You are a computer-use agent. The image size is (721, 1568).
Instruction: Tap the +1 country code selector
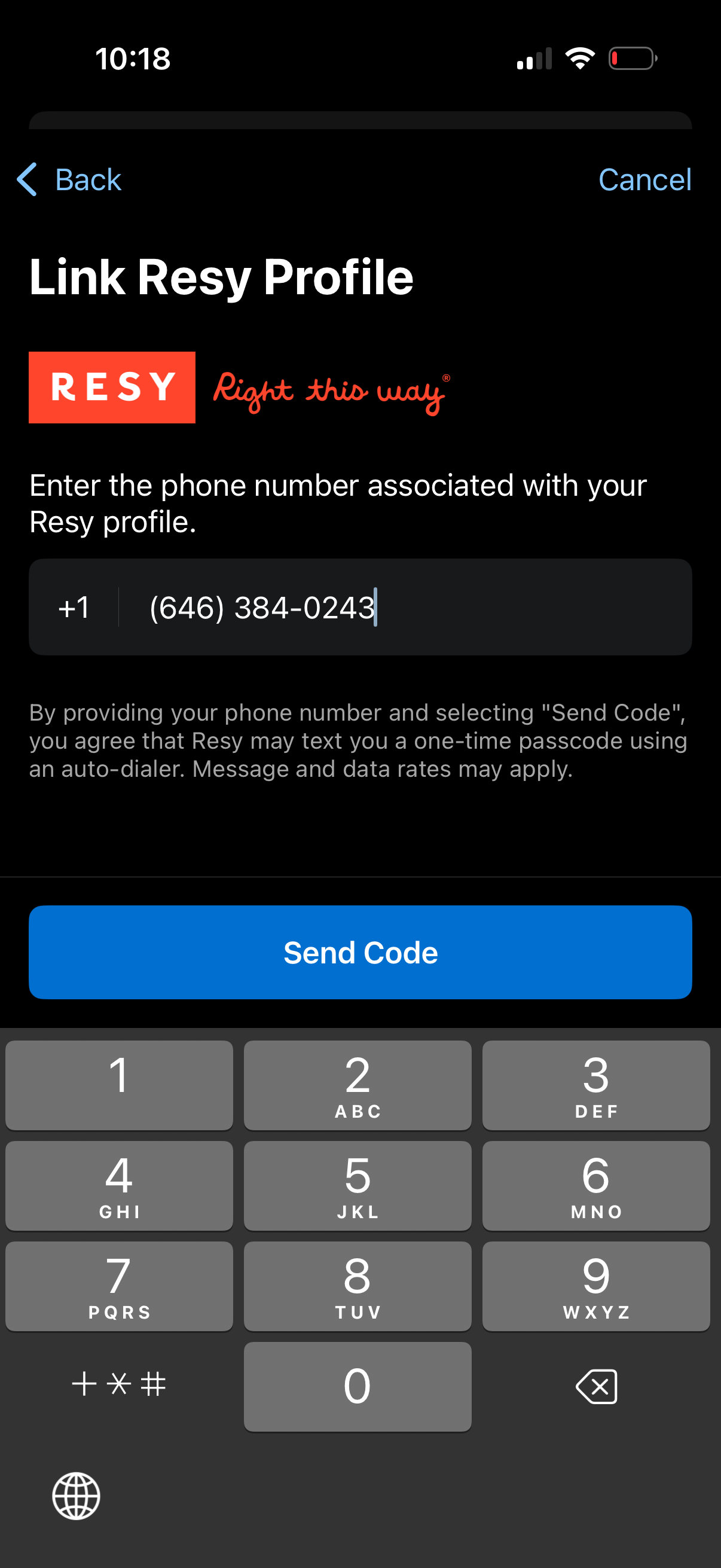(73, 606)
